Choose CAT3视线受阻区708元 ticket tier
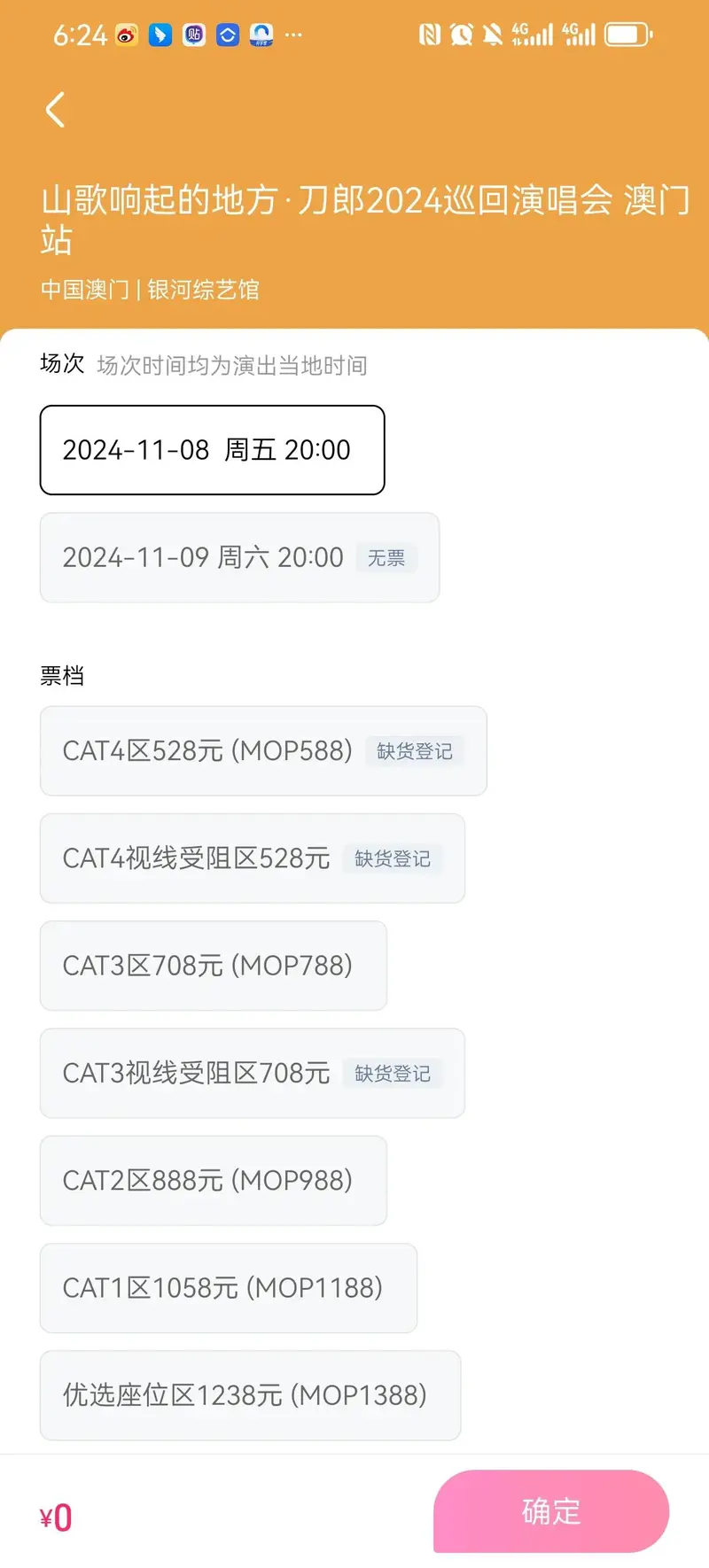The image size is (709, 1568). (252, 1073)
